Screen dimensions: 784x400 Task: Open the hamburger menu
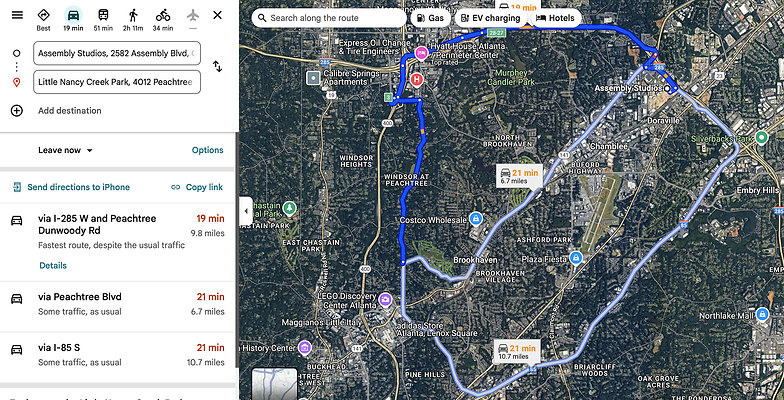[17, 15]
